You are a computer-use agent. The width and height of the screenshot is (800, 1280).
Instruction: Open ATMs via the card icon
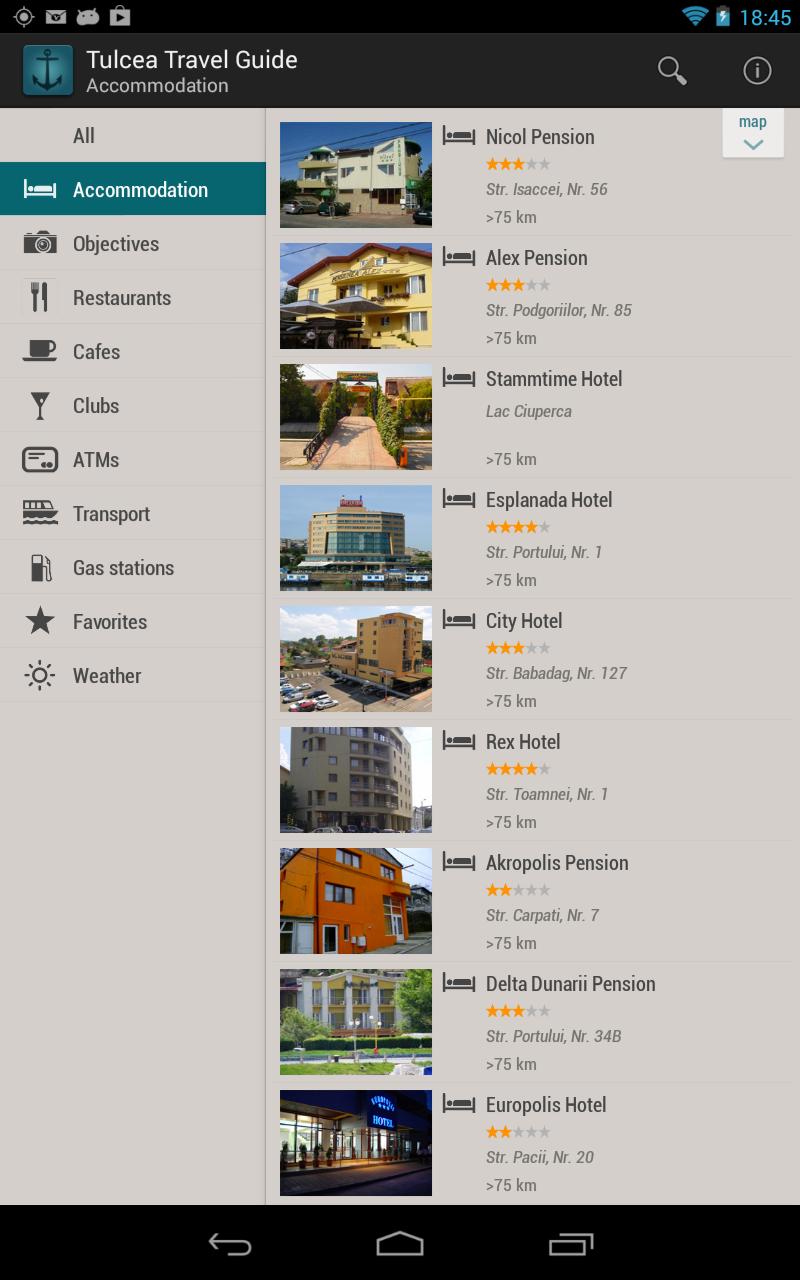pos(38,458)
